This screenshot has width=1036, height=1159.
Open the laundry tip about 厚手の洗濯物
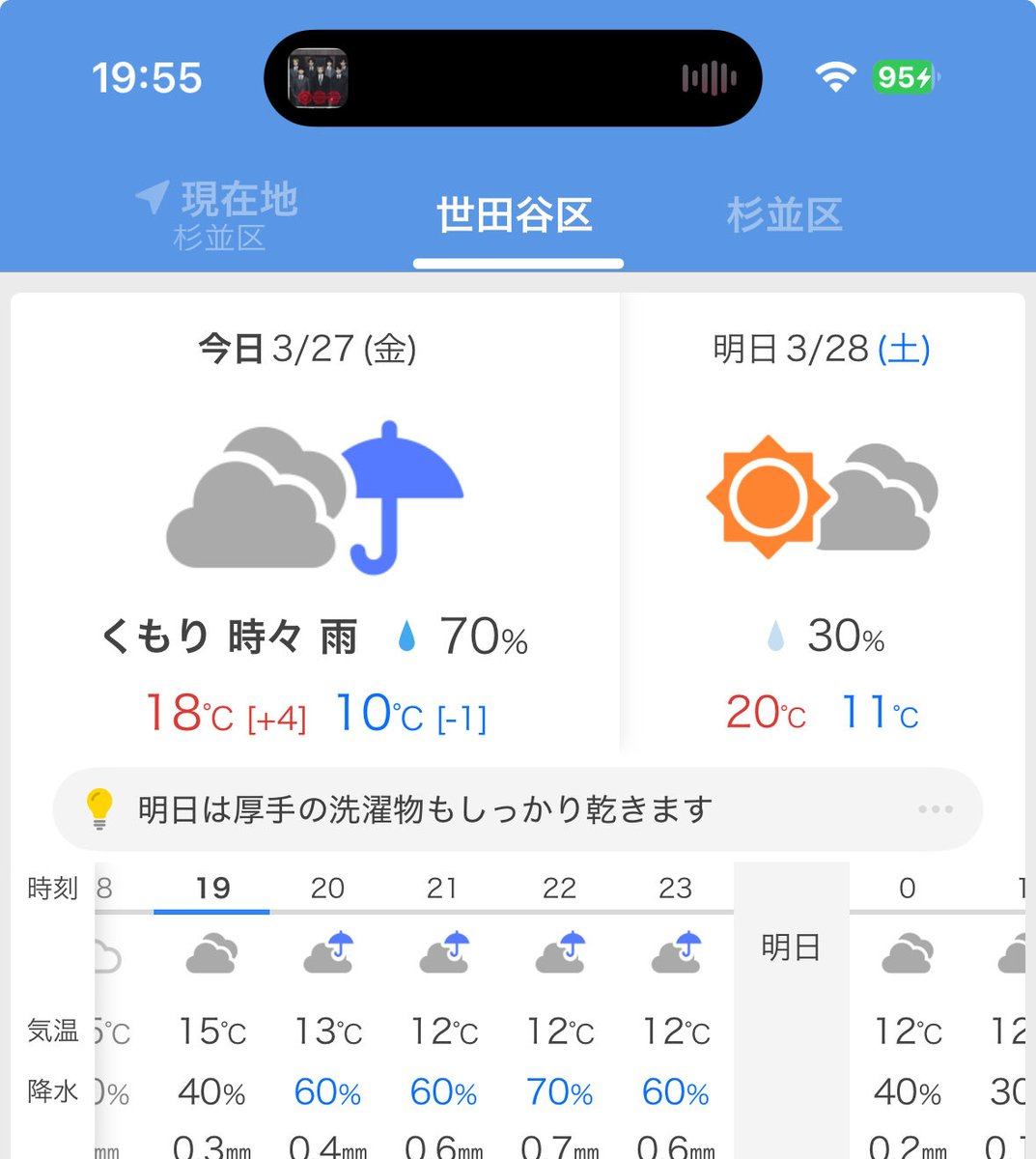[x=425, y=808]
